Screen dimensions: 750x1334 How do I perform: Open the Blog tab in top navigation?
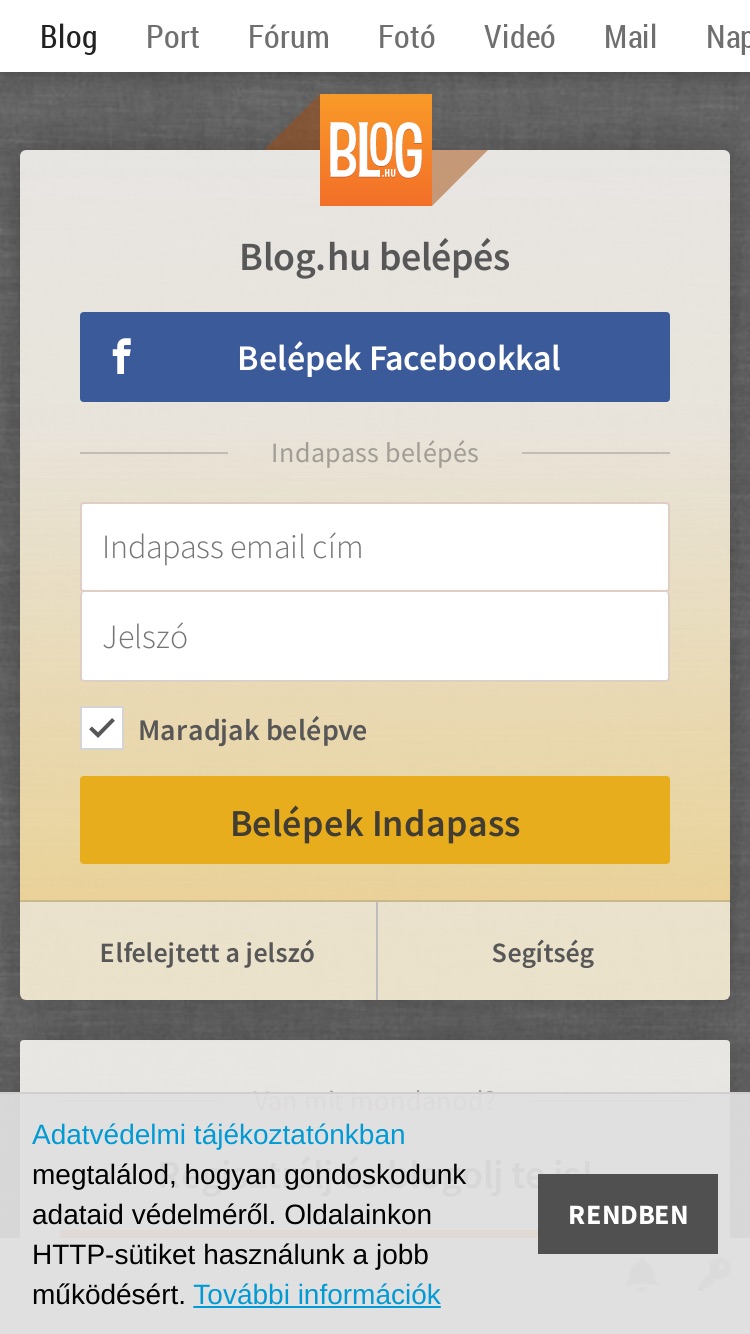[68, 37]
